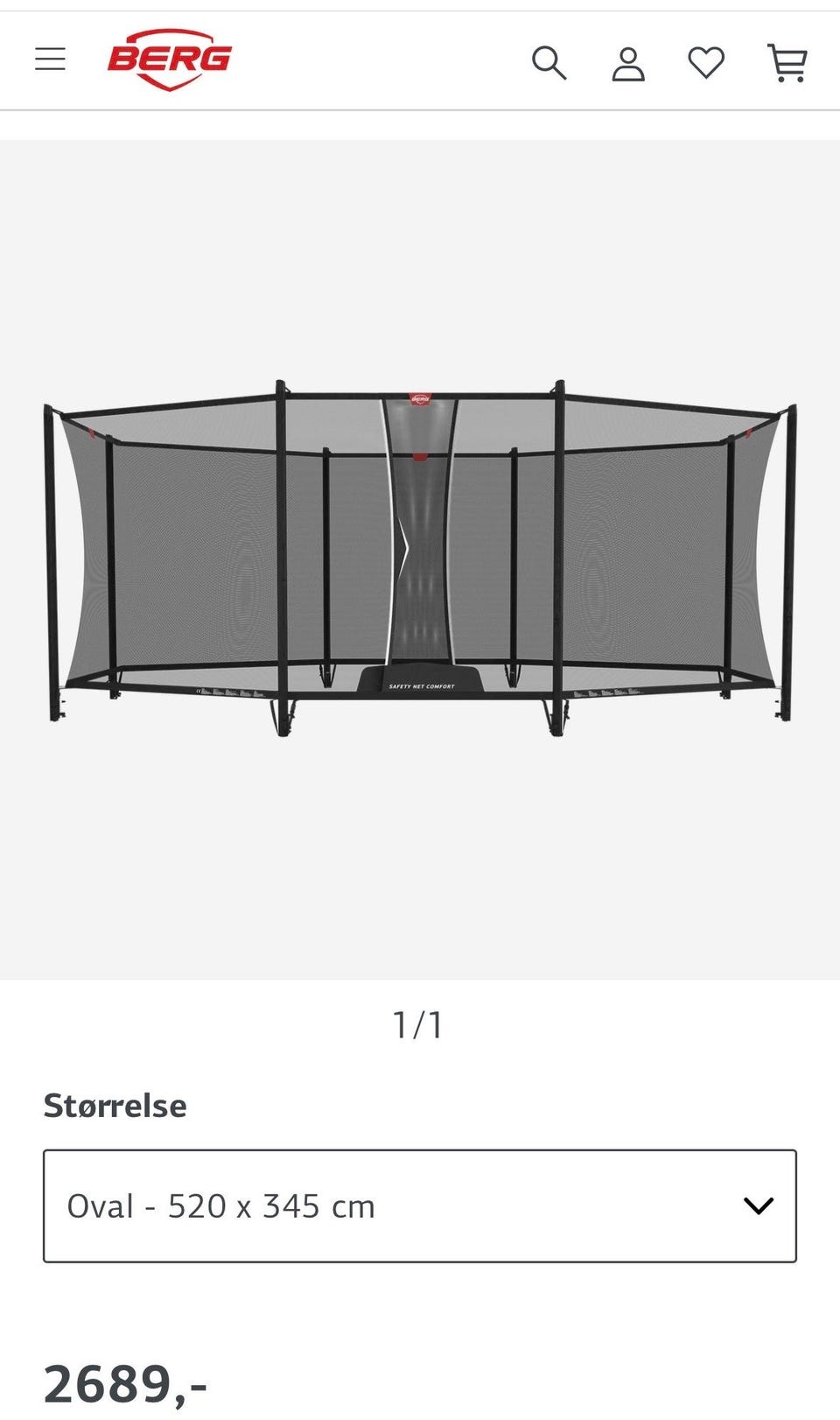Open the shopping cart
Viewport: 840px width, 1420px height.
tap(787, 63)
